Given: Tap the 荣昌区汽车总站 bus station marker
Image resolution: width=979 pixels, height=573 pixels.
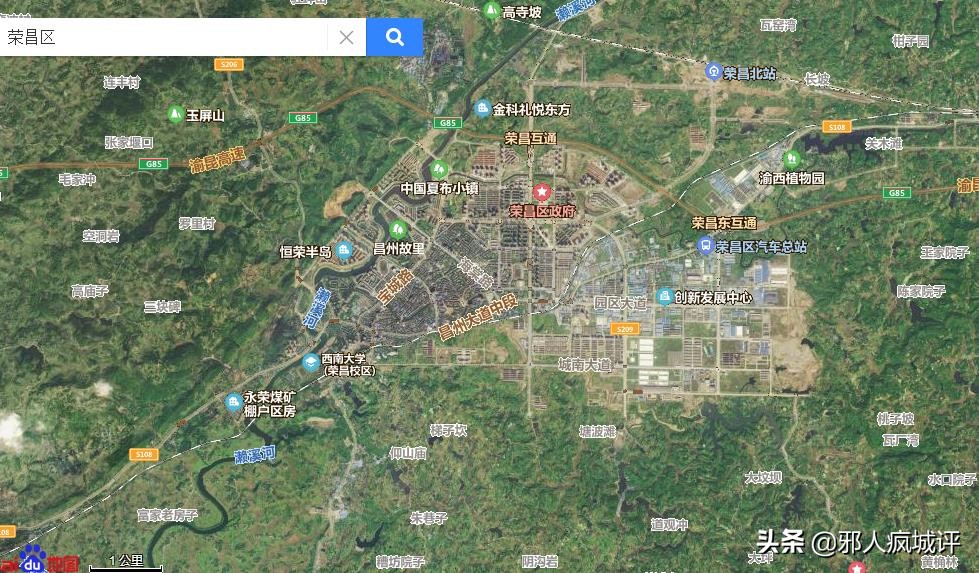Looking at the screenshot, I should 705,246.
